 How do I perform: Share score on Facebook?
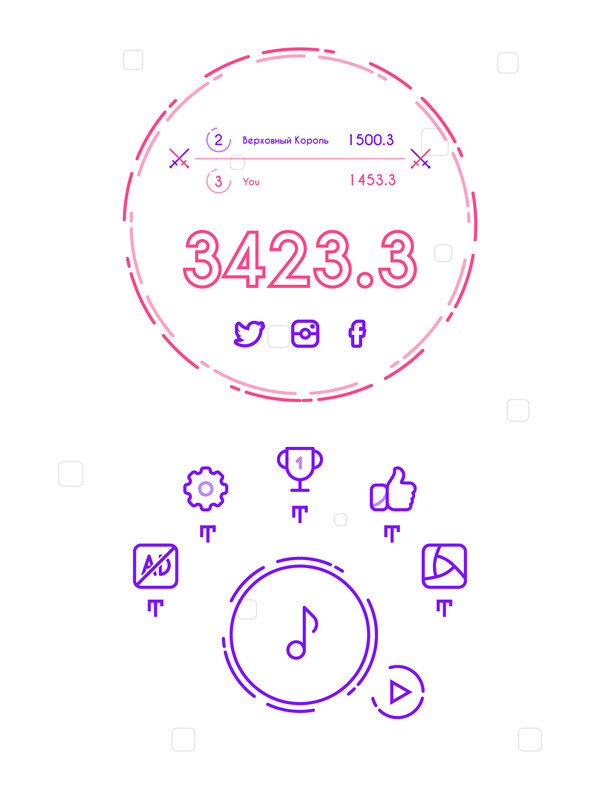tap(357, 333)
